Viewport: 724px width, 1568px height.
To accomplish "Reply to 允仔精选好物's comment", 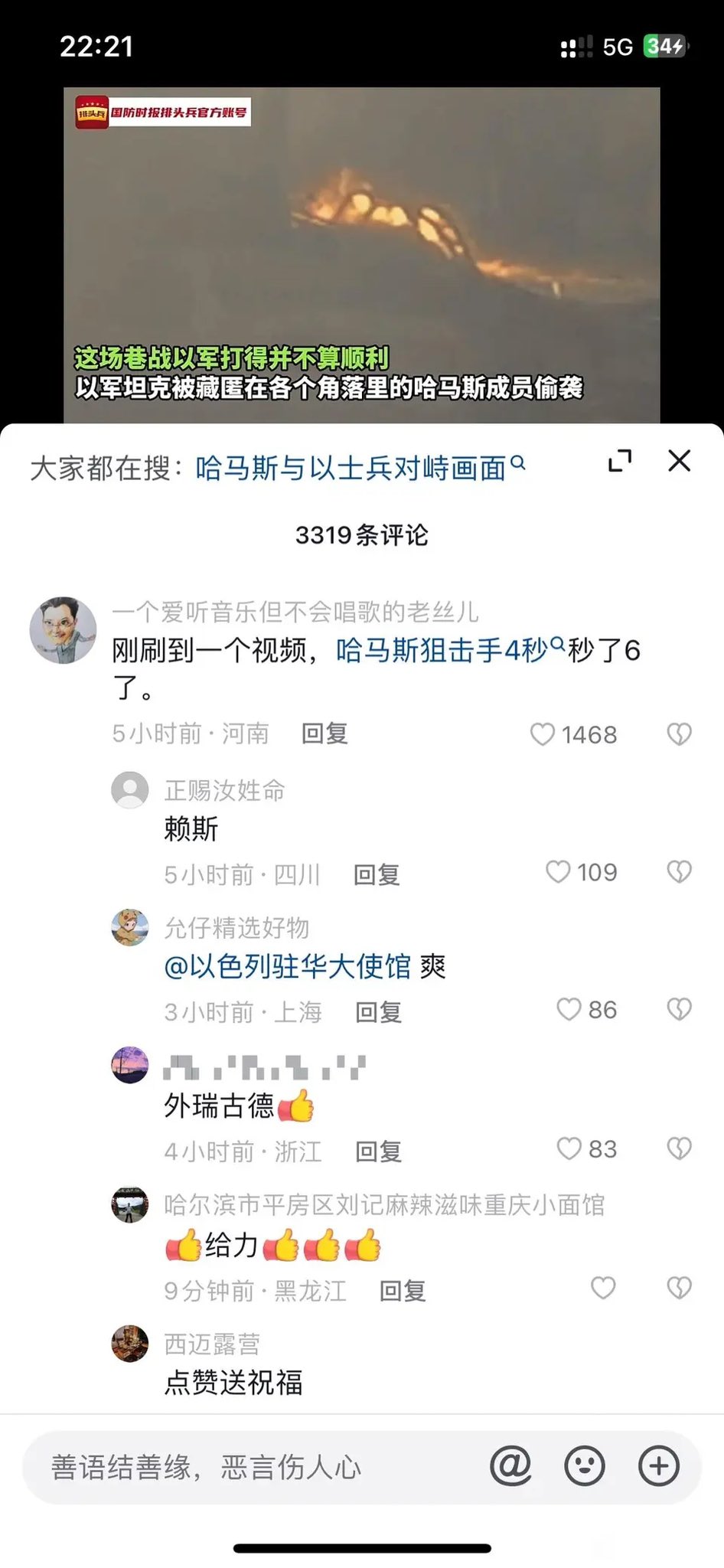I will (x=378, y=1012).
